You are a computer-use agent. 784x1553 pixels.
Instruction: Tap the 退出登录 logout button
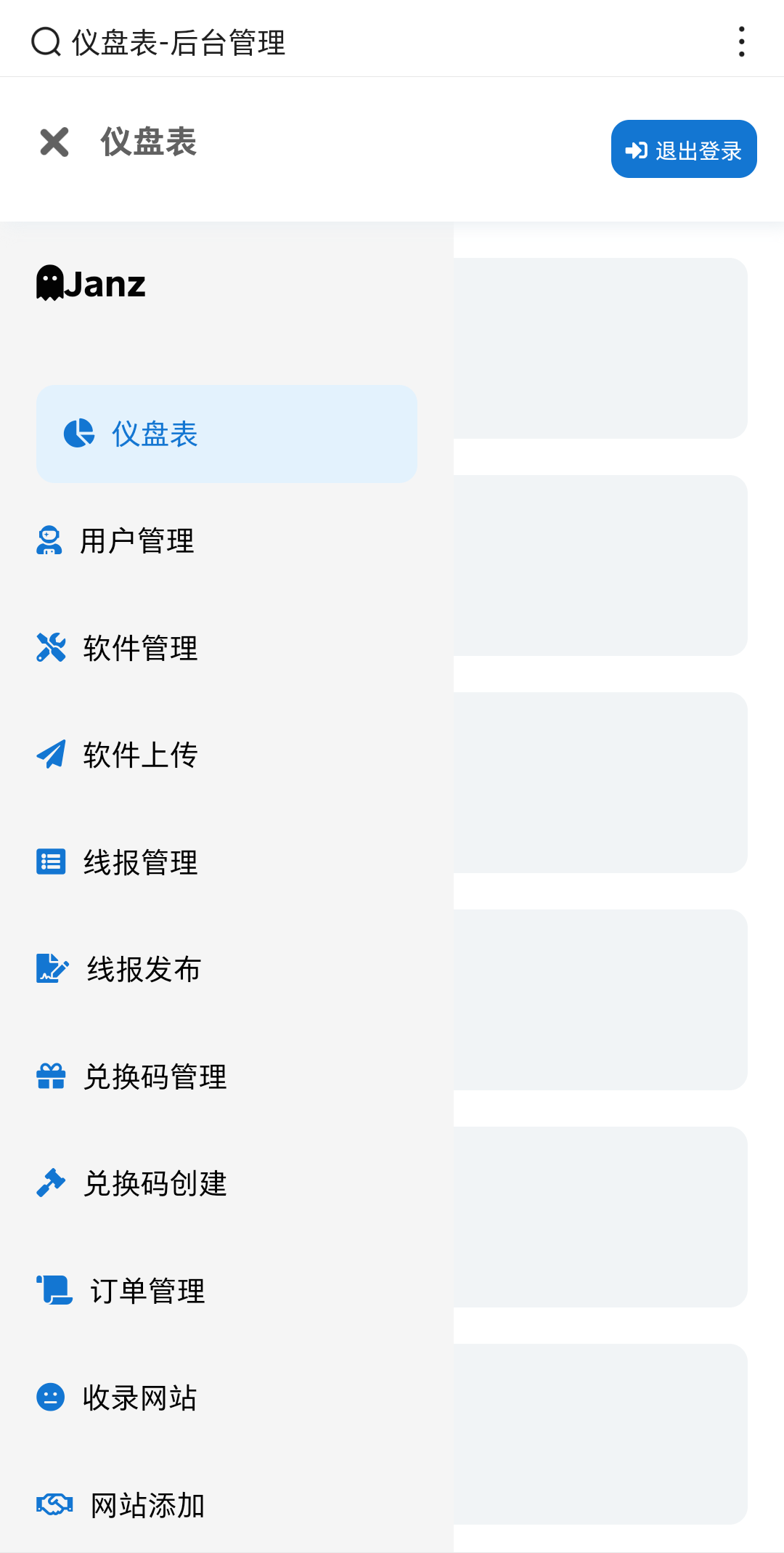[684, 149]
